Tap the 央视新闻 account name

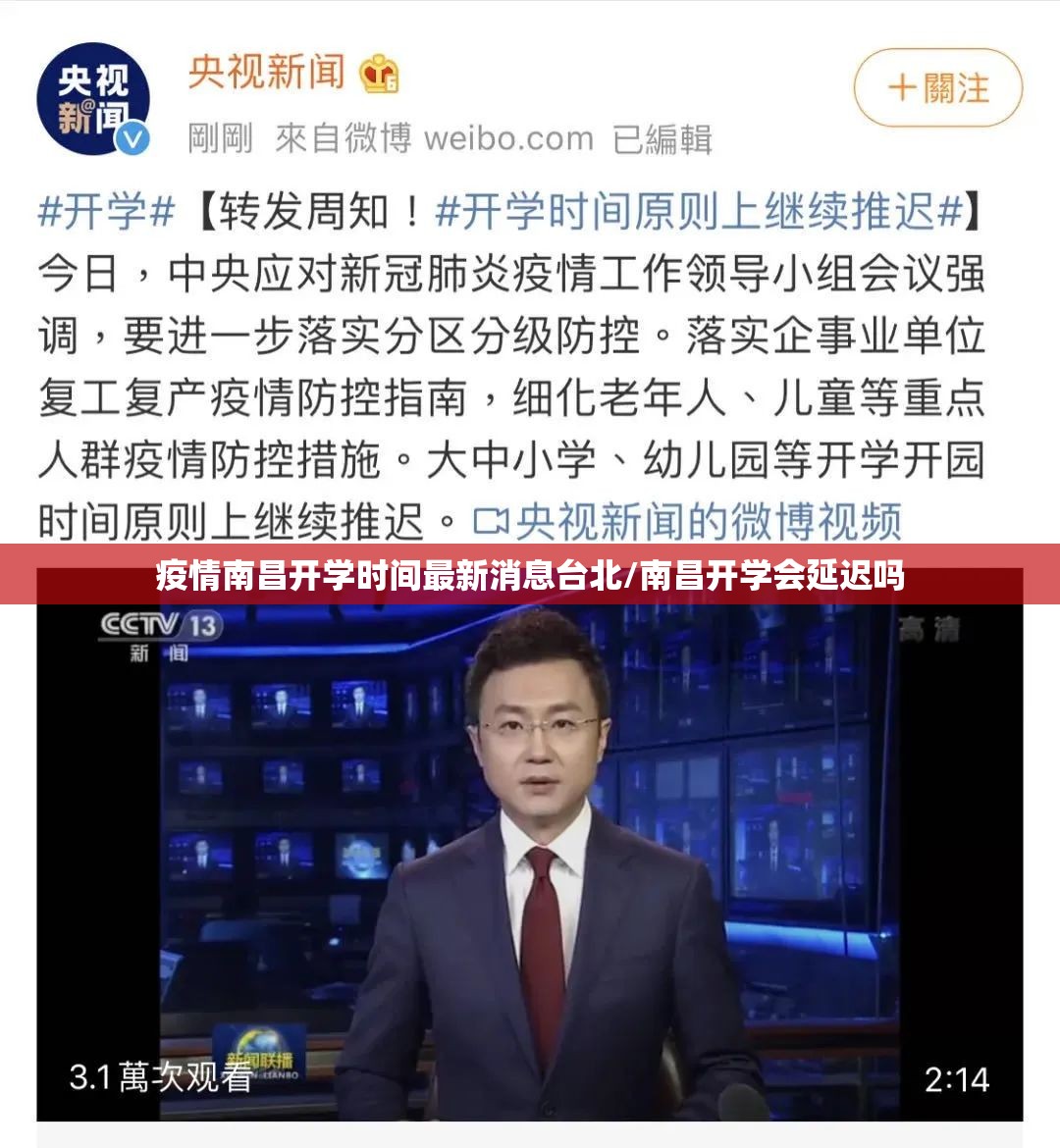(x=266, y=73)
